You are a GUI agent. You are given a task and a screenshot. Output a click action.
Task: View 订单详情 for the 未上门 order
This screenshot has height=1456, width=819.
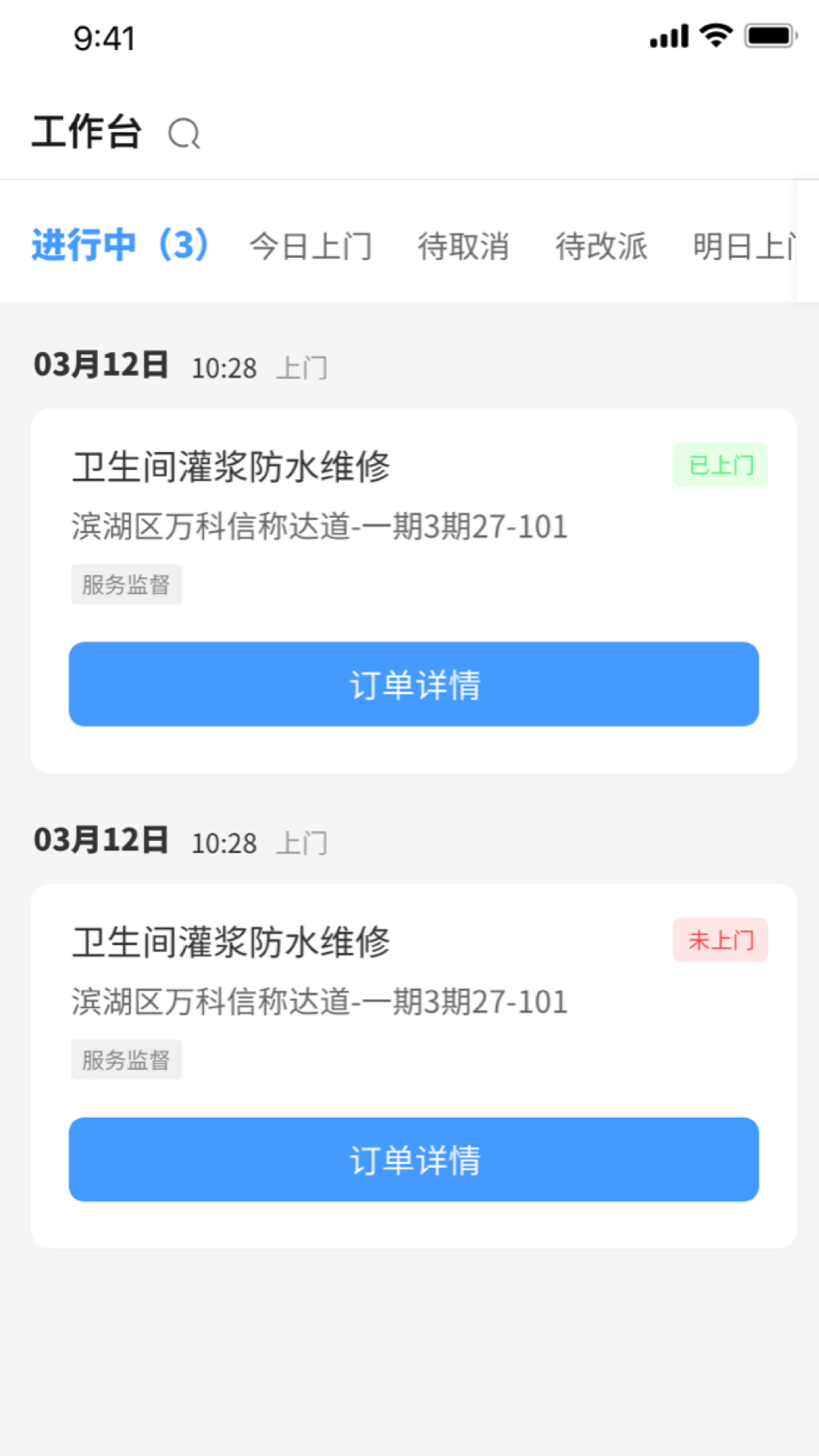point(414,1159)
